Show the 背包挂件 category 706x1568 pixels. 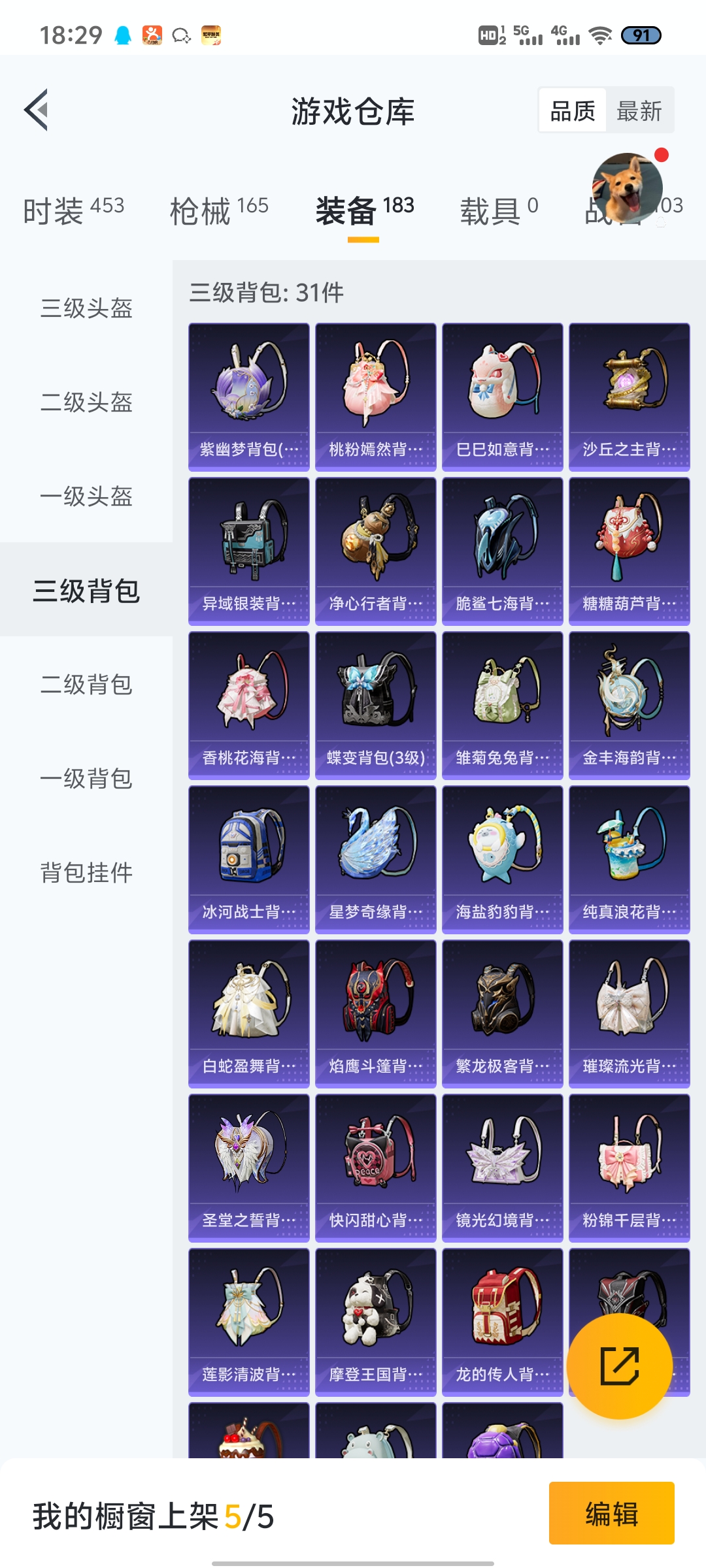[86, 872]
